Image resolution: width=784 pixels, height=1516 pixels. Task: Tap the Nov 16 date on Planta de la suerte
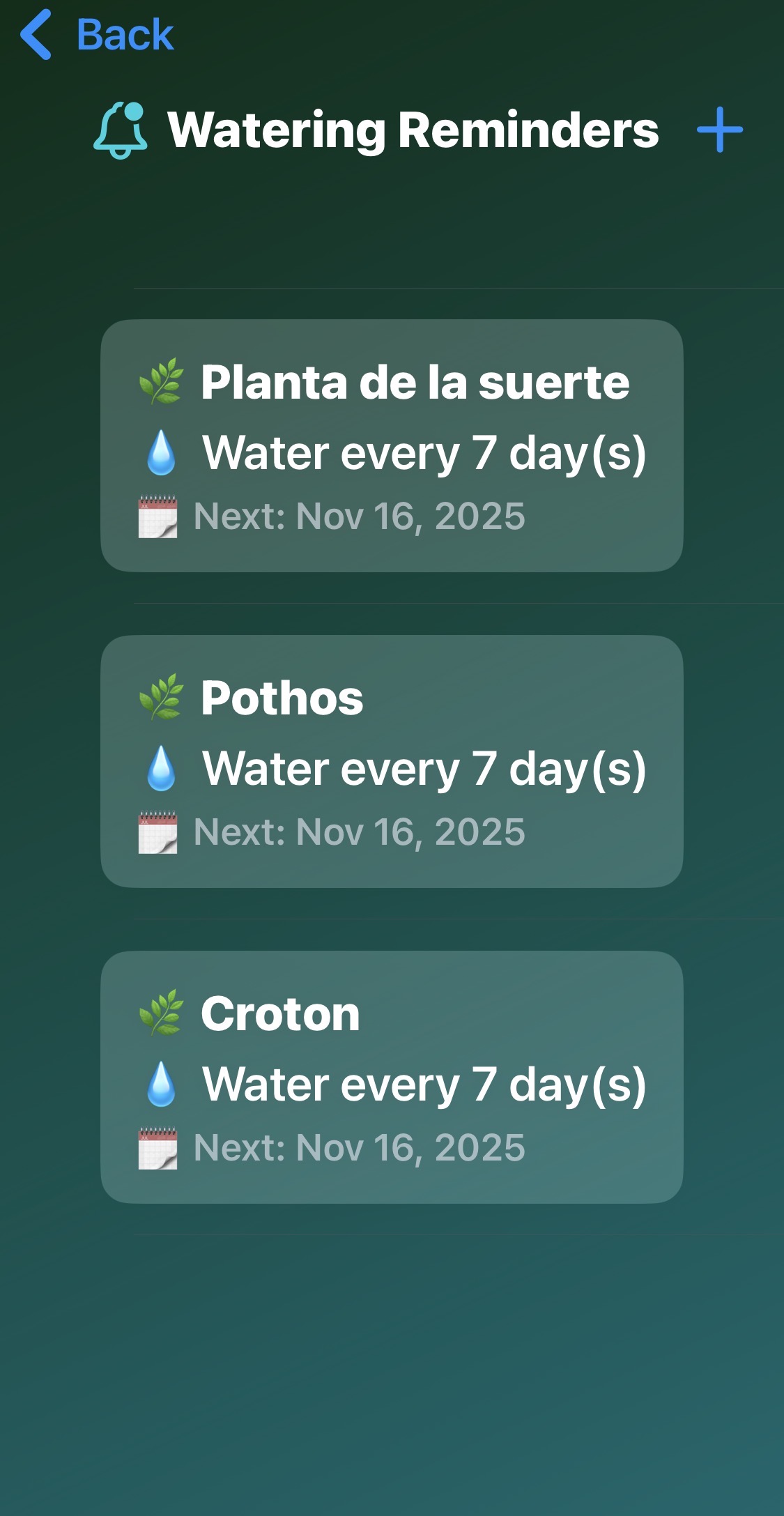coord(359,516)
